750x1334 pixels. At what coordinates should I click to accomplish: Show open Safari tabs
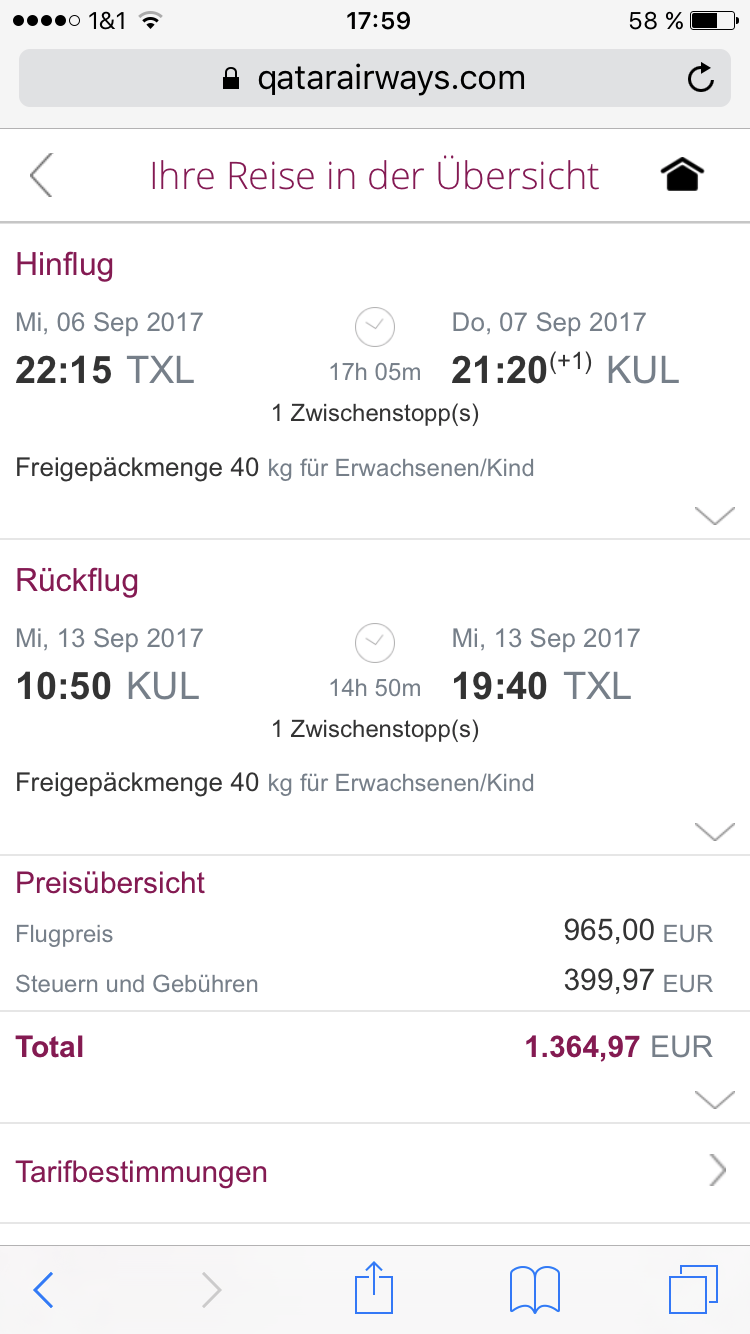click(x=693, y=1289)
